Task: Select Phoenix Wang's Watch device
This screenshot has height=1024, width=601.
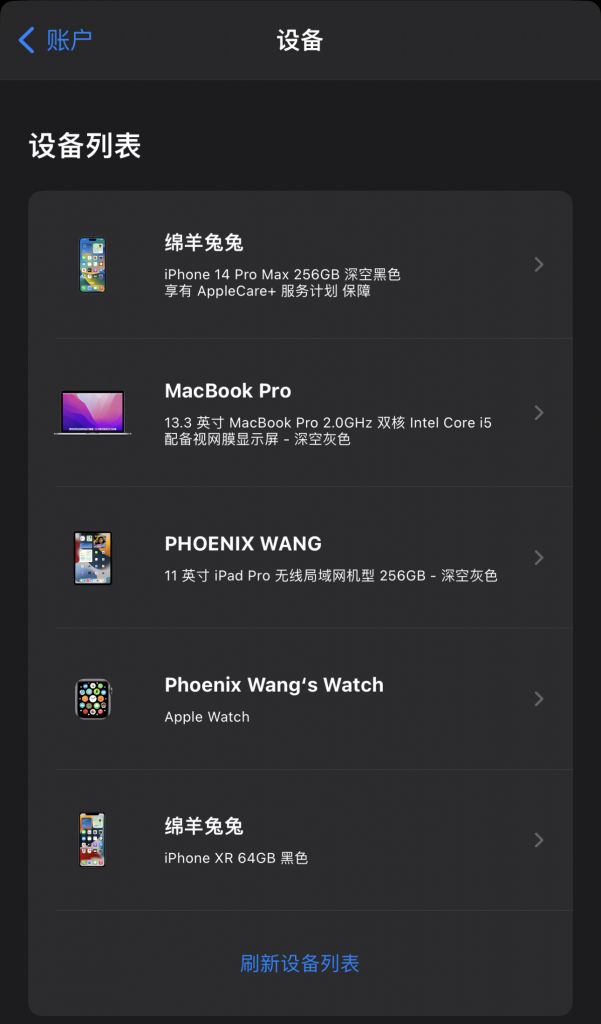Action: coord(300,699)
